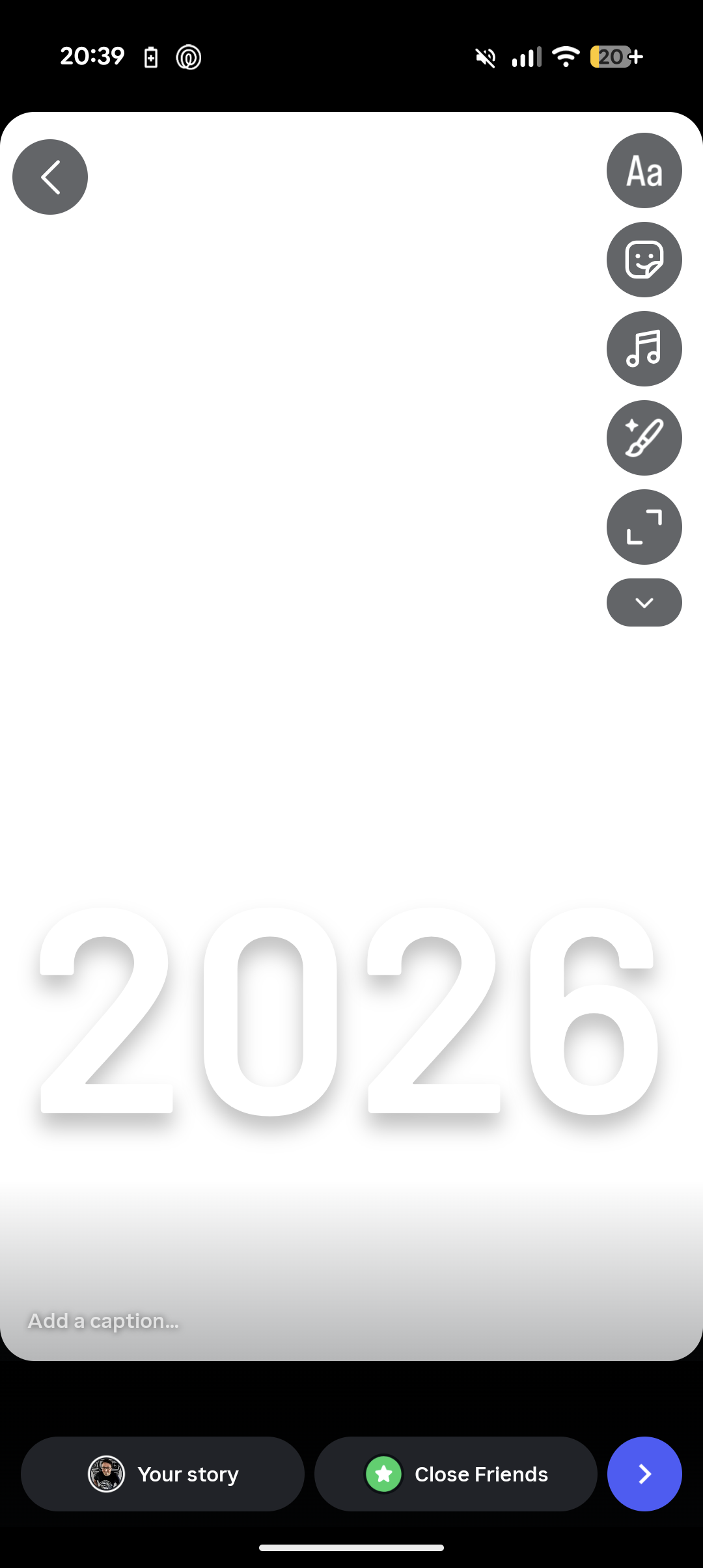Screen dimensions: 703x1568
Task: Add a caption to the story
Action: point(103,1321)
